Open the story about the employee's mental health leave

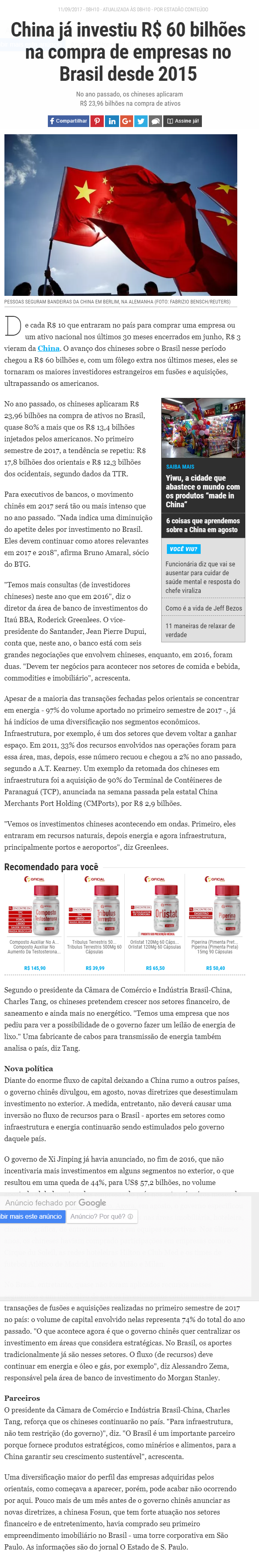point(203,576)
